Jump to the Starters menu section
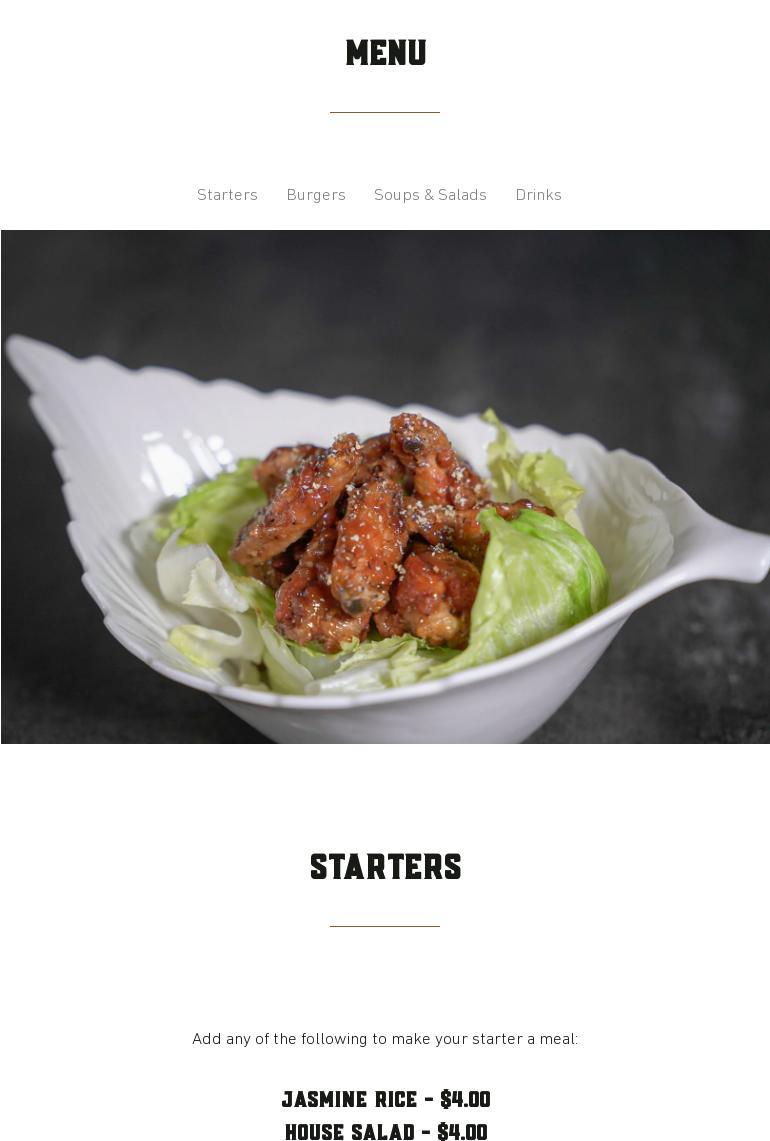The width and height of the screenshot is (770, 1141). click(x=227, y=195)
